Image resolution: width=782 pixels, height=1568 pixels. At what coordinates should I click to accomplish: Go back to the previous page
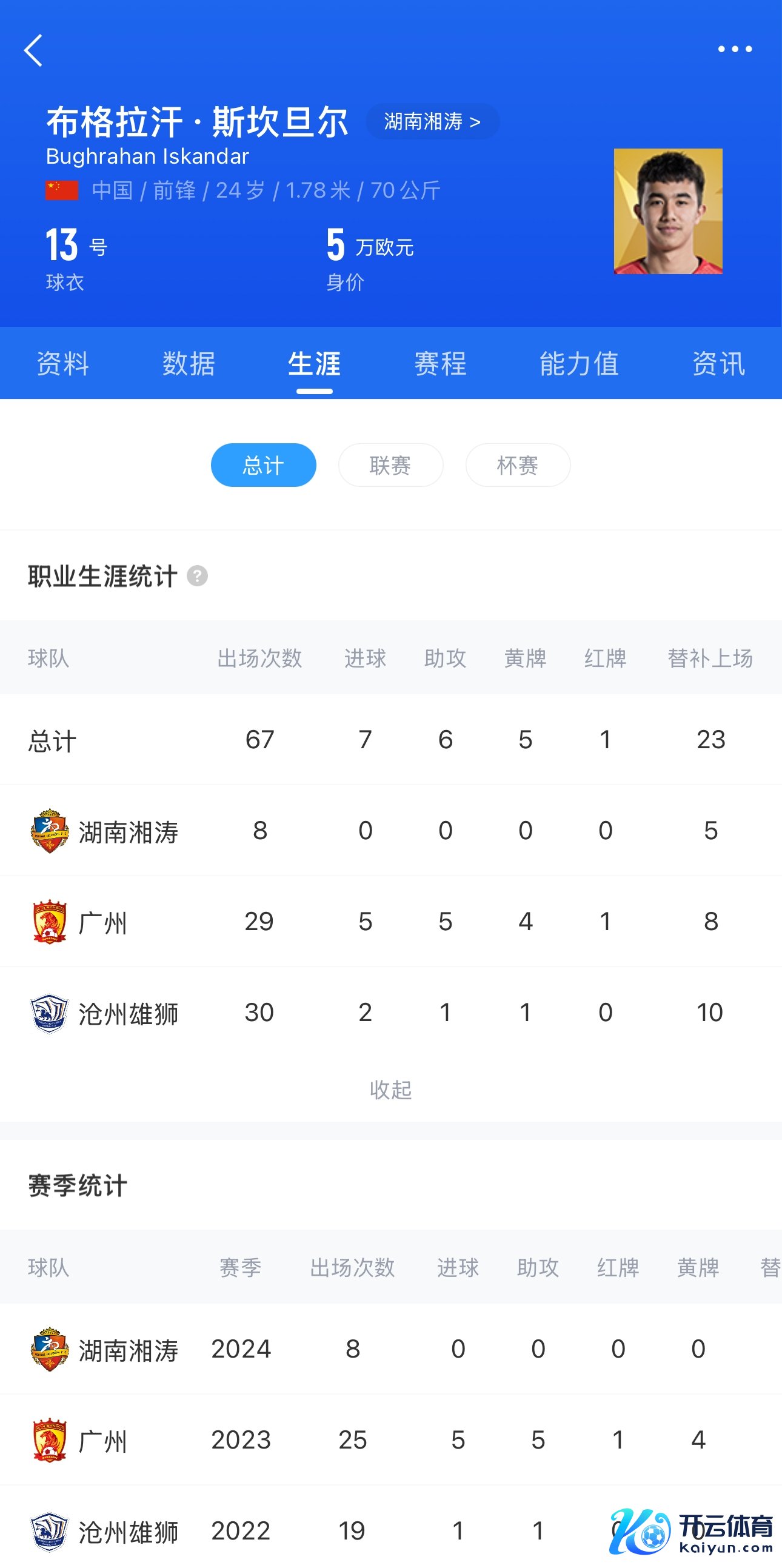33,50
